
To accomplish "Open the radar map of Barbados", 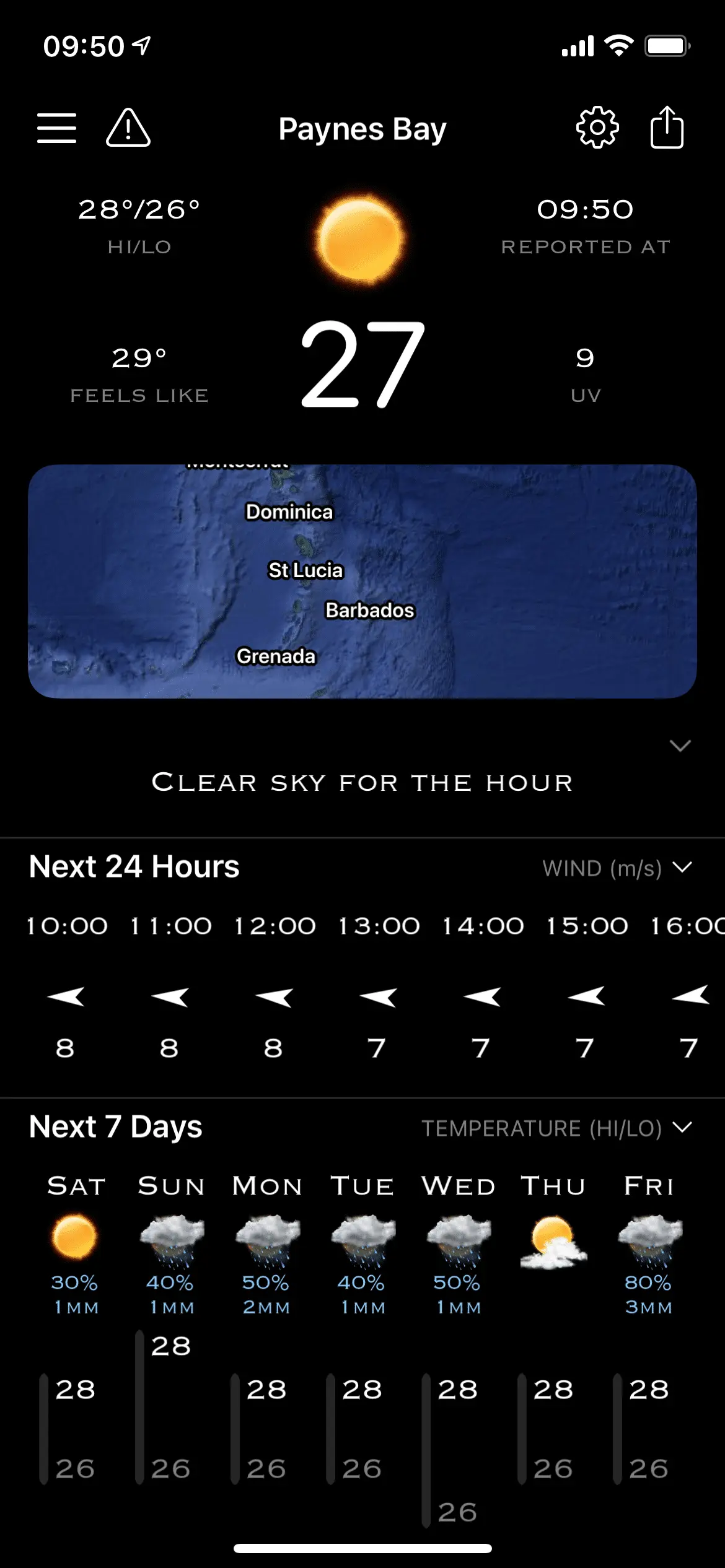I will point(362,581).
